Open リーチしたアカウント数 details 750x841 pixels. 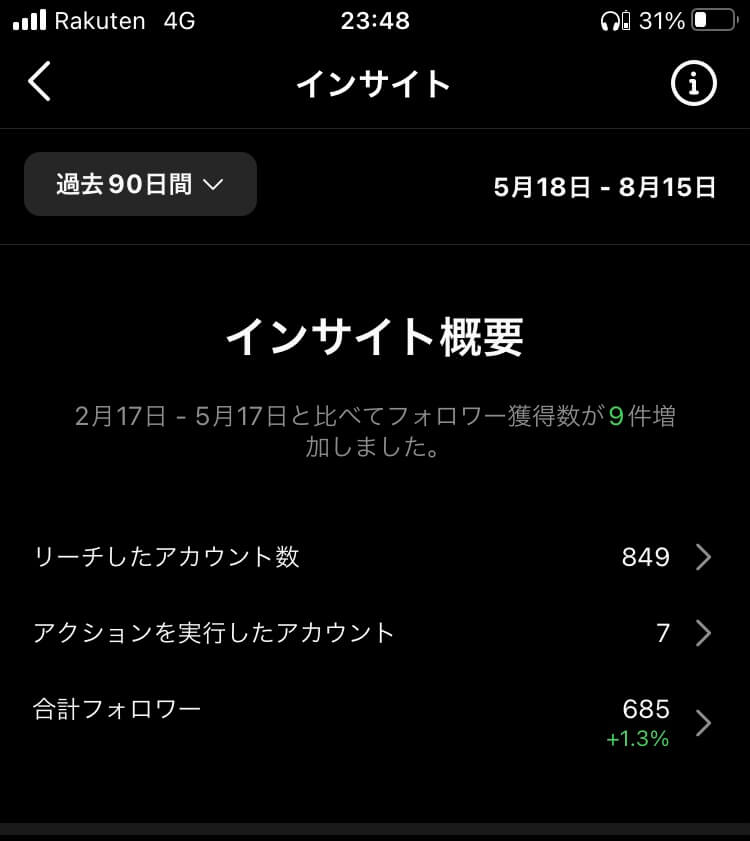(374, 557)
